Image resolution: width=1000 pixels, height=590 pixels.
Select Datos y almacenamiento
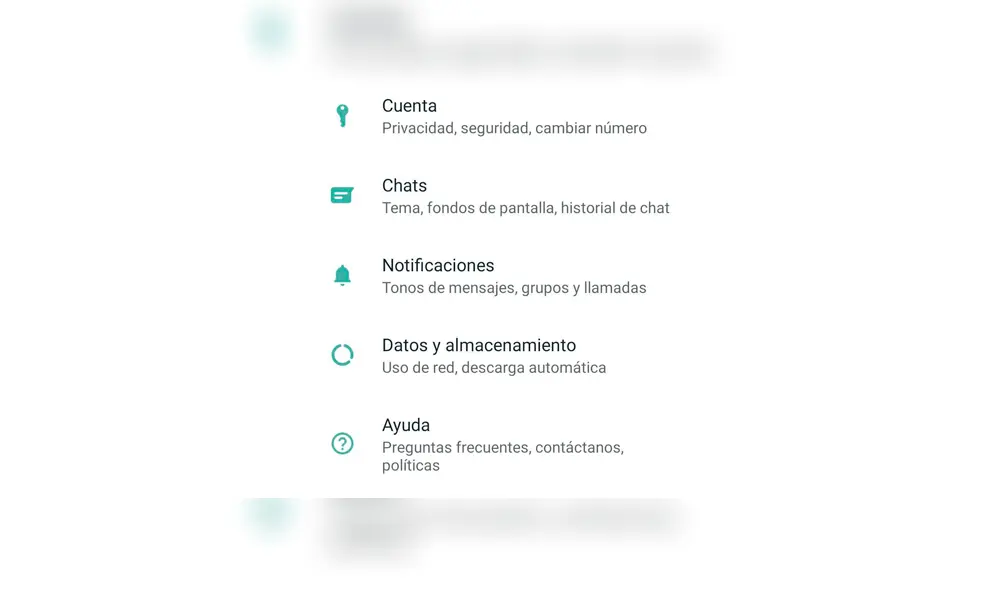[479, 346]
